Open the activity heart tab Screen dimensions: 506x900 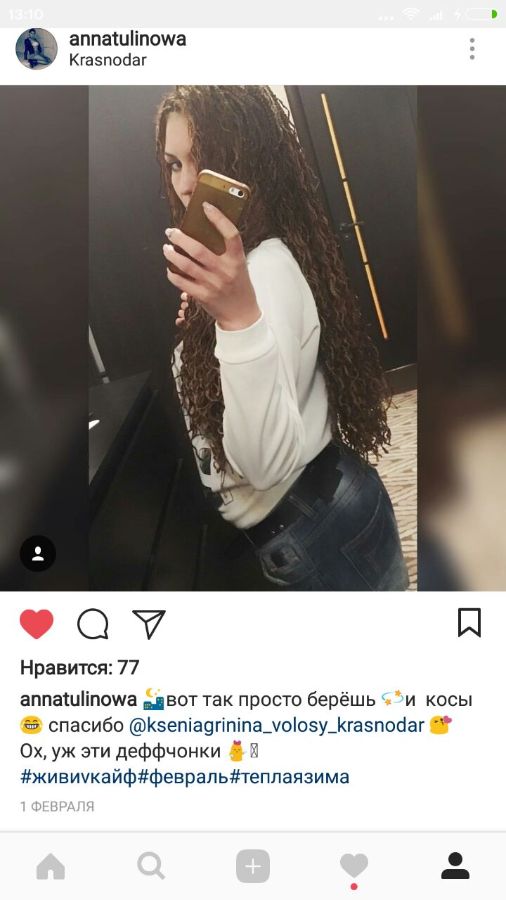[354, 868]
